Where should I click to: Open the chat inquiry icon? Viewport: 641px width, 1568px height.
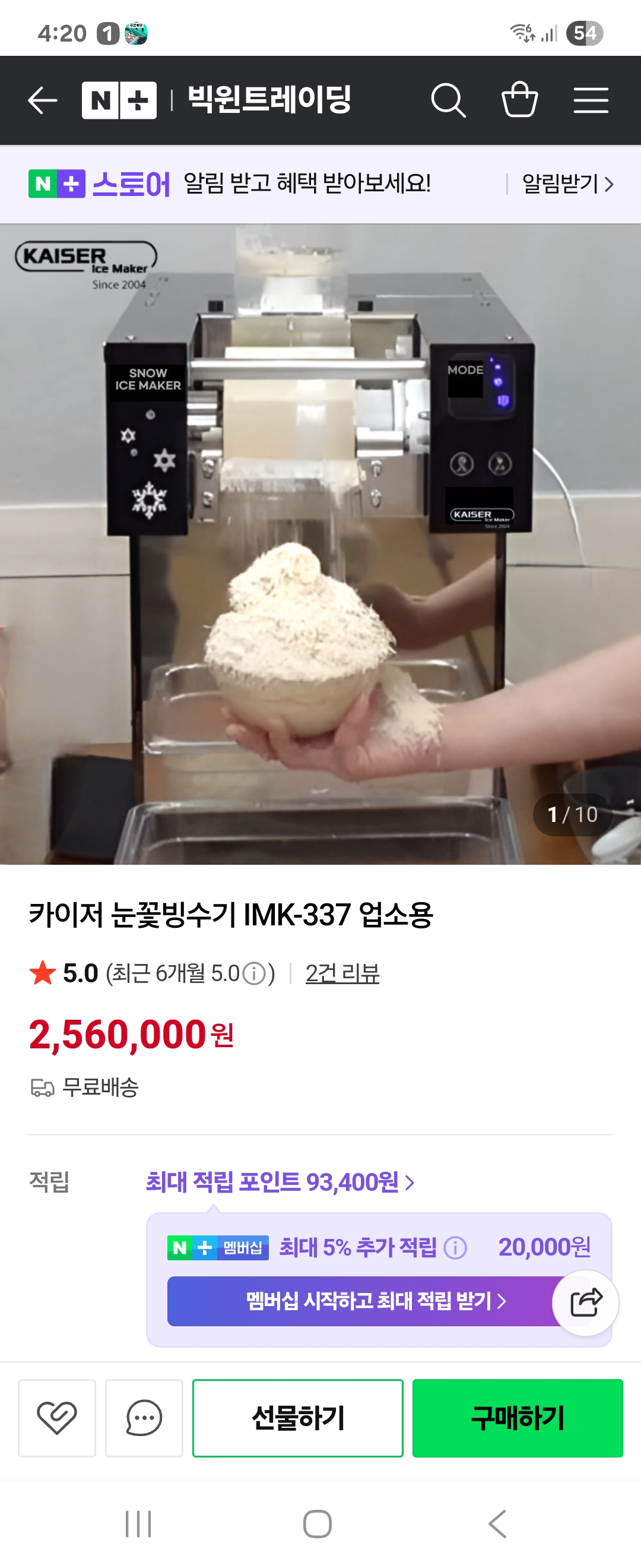pyautogui.click(x=144, y=1419)
